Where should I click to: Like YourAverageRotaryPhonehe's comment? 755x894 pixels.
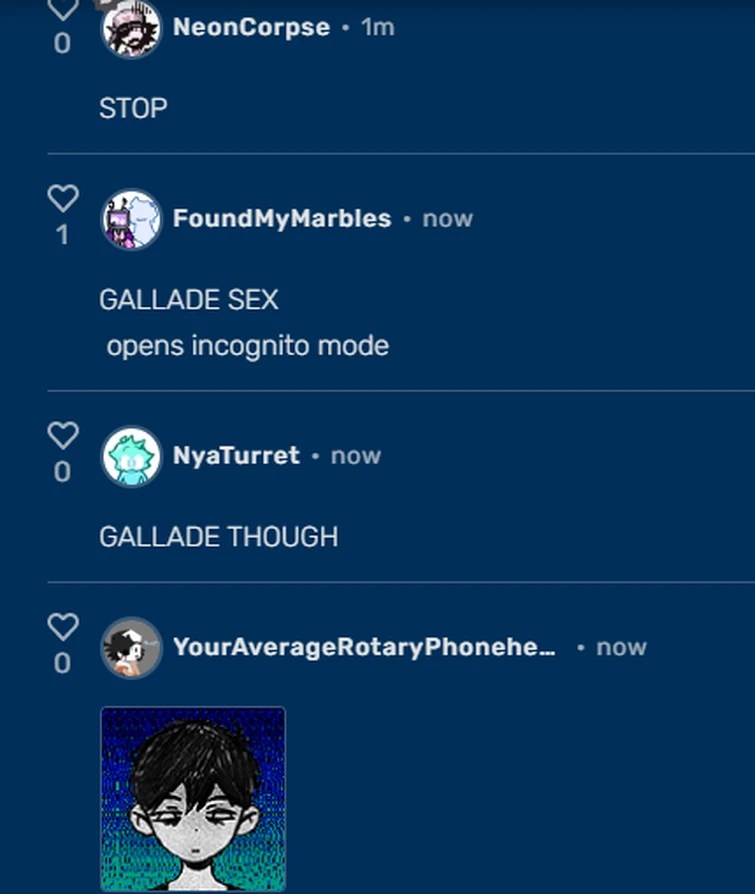(63, 627)
